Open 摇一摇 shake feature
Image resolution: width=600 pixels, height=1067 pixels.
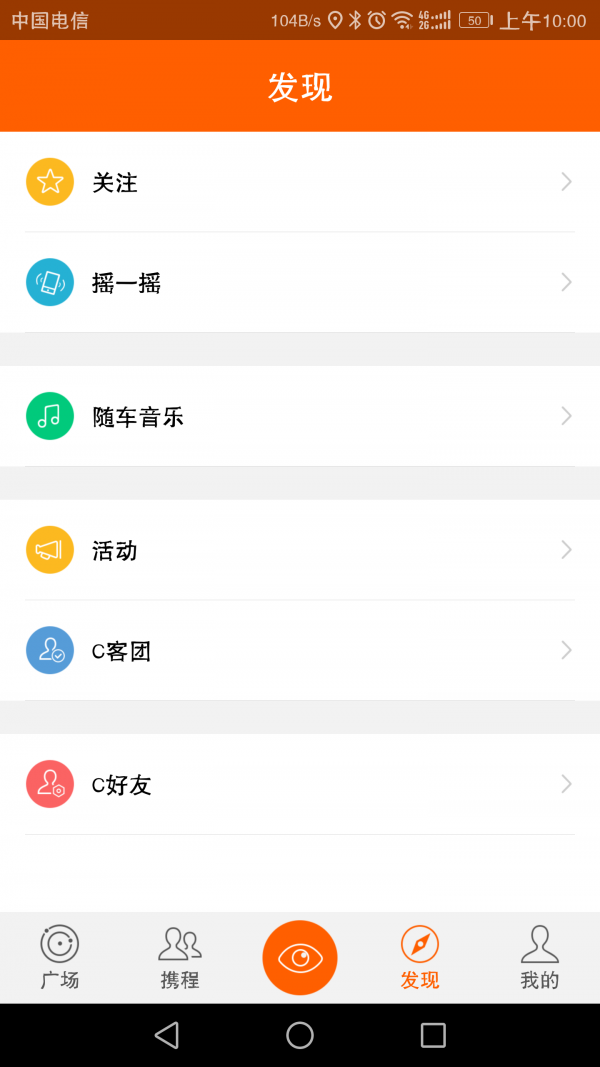pos(300,282)
